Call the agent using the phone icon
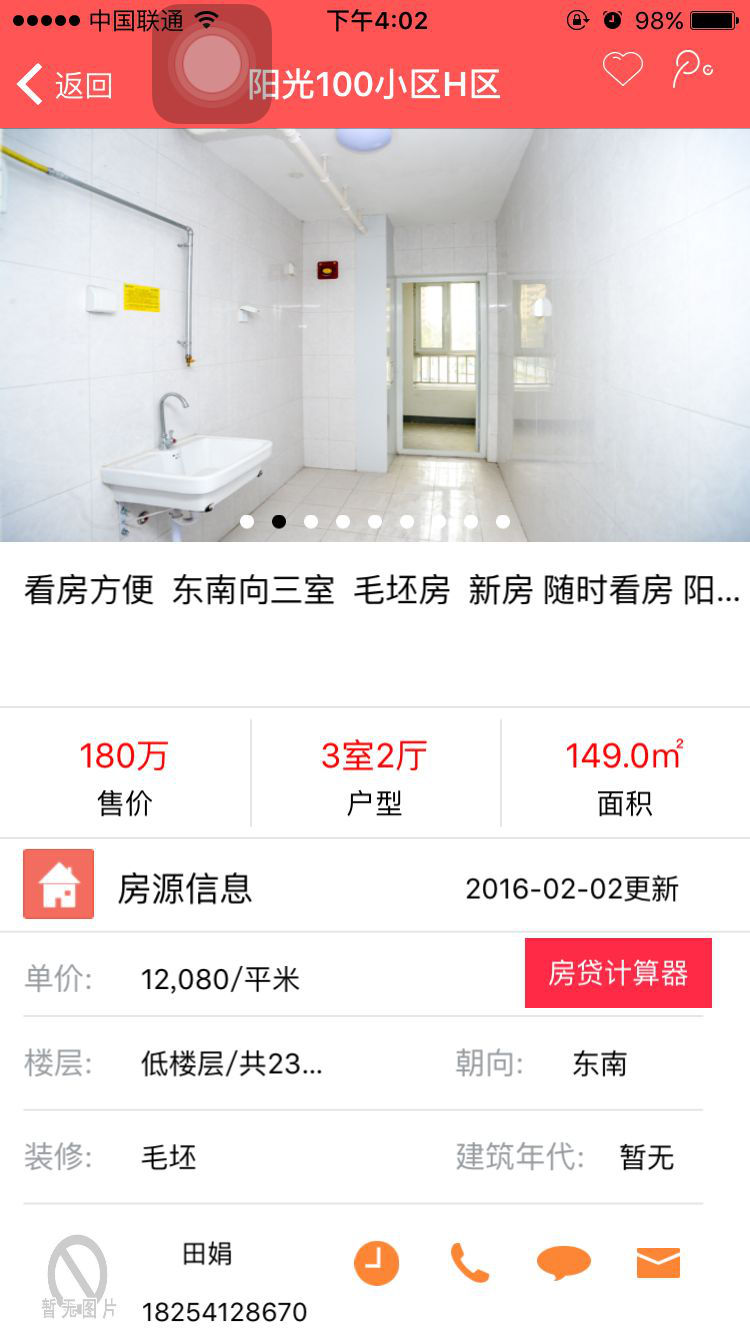This screenshot has height=1334, width=750. coord(469,1262)
